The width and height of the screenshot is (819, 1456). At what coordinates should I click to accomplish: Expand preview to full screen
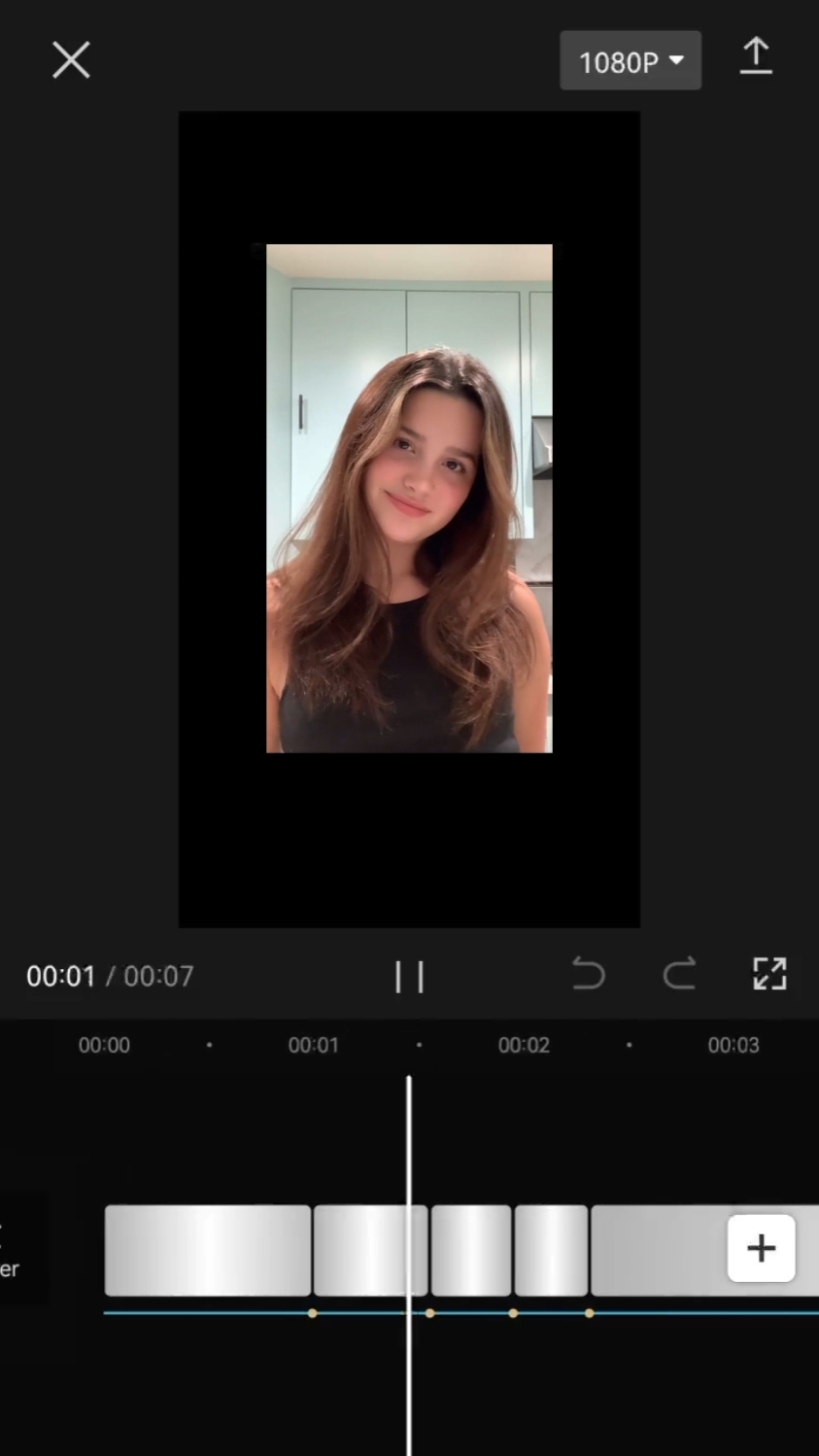pyautogui.click(x=769, y=973)
